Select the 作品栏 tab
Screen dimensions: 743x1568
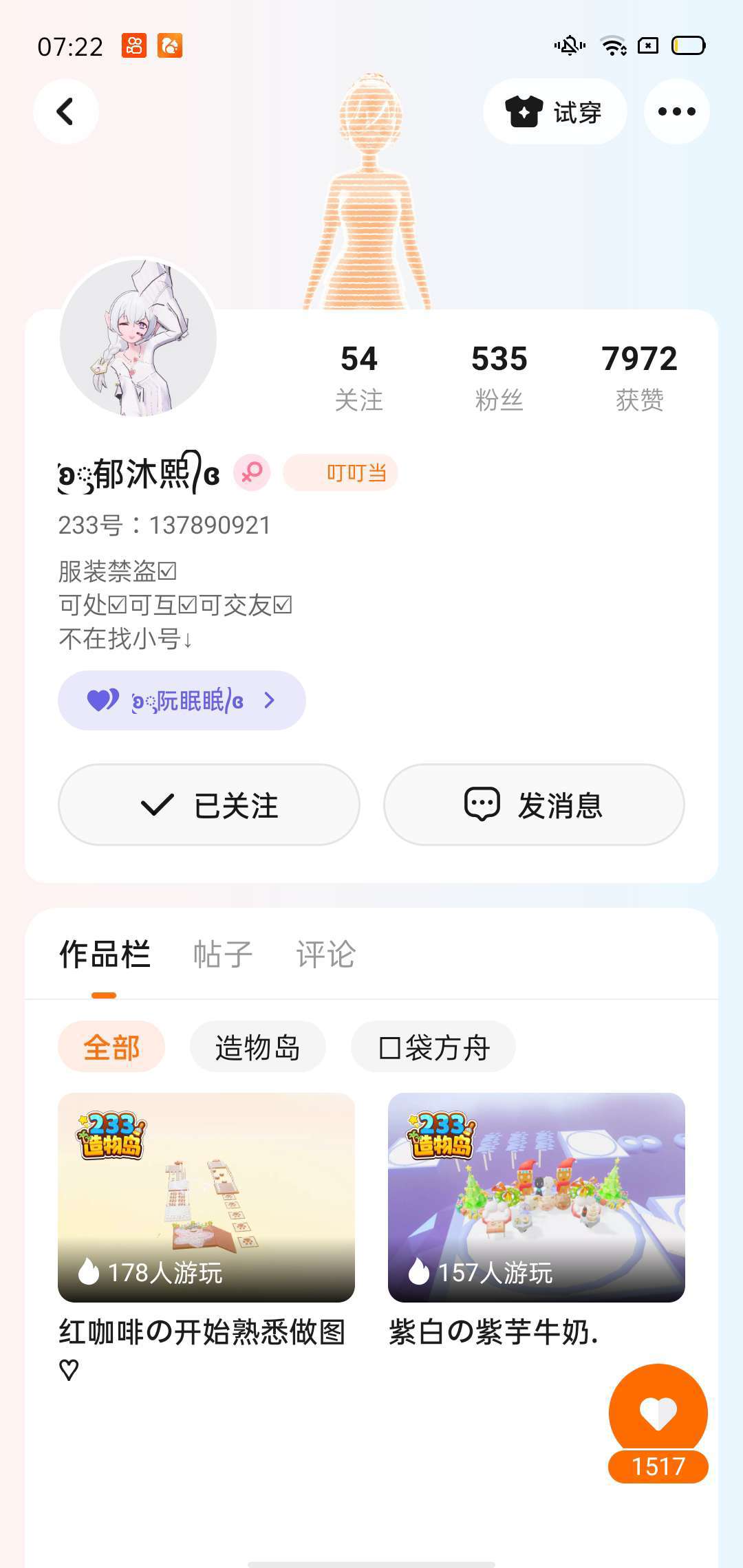105,955
